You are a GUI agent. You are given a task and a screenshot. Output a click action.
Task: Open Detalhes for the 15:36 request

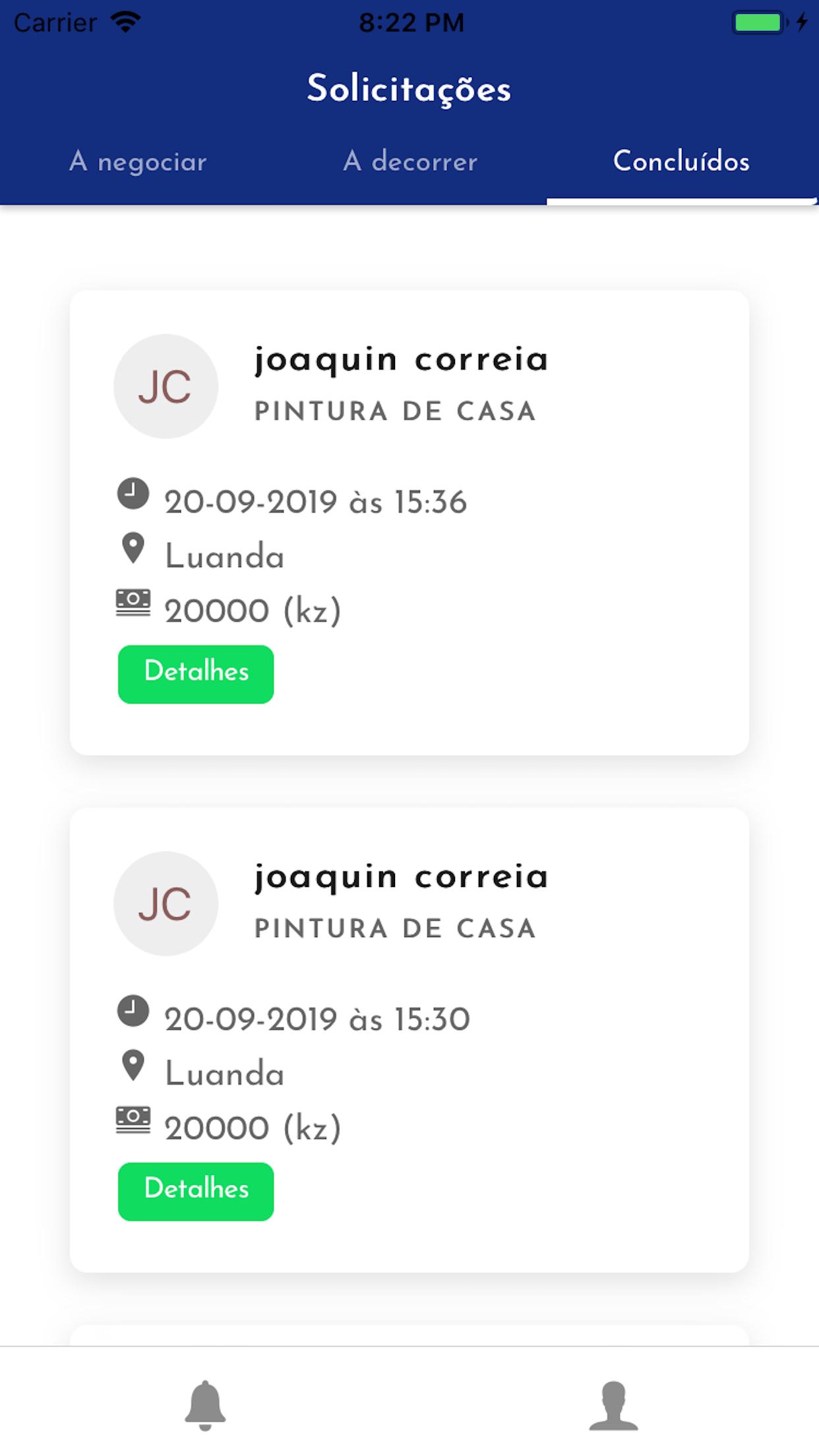coord(196,674)
